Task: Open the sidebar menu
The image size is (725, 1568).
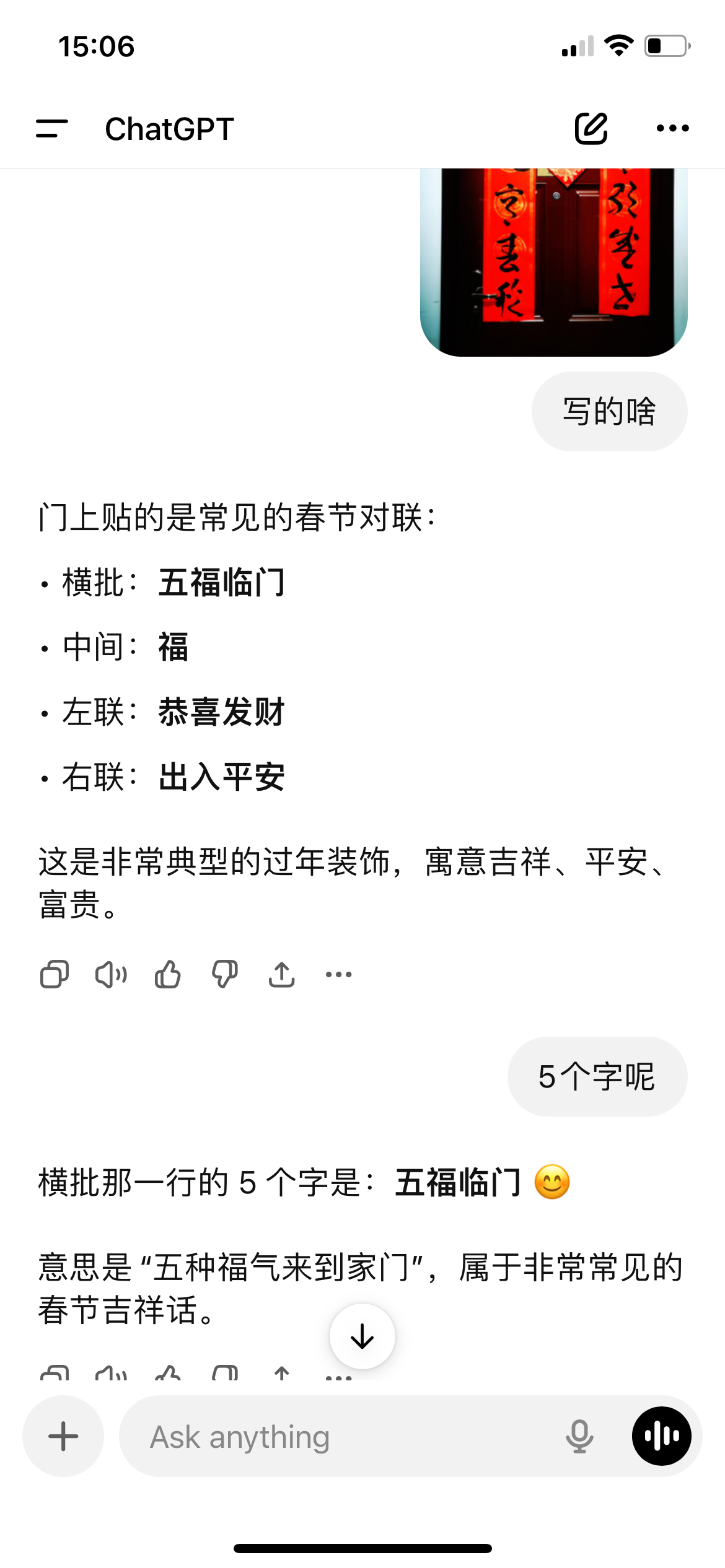Action: click(x=52, y=129)
